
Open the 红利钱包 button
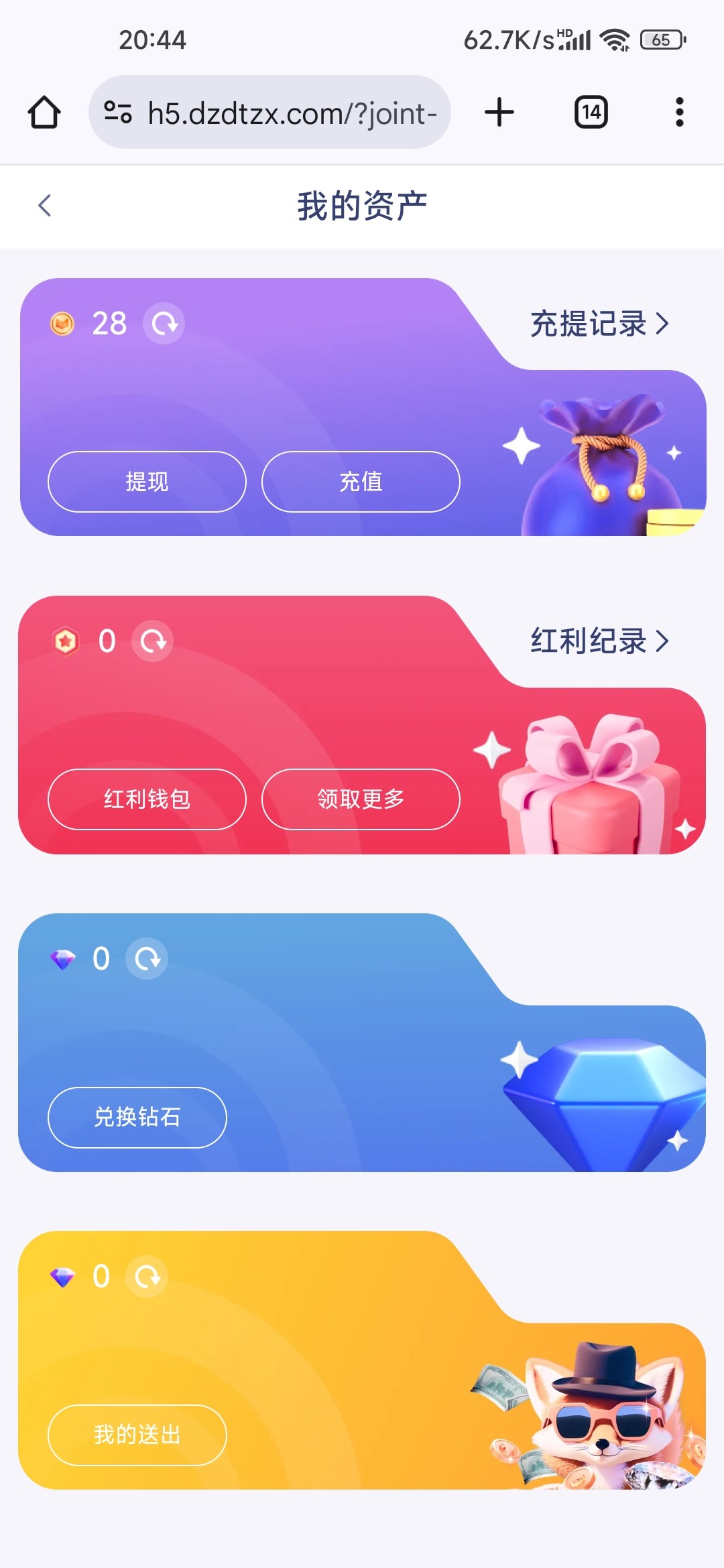147,799
